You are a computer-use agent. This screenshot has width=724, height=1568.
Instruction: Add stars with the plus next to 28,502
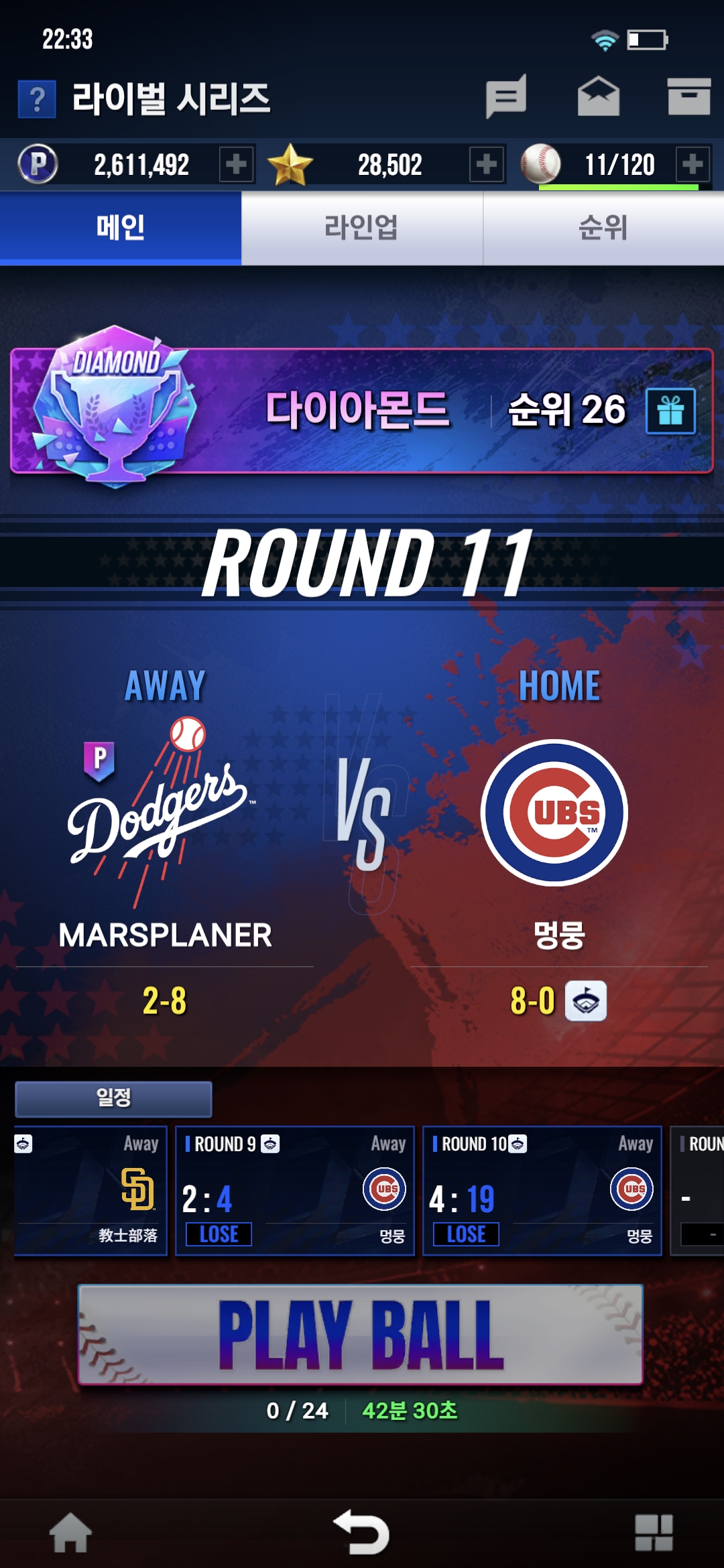pos(487,164)
